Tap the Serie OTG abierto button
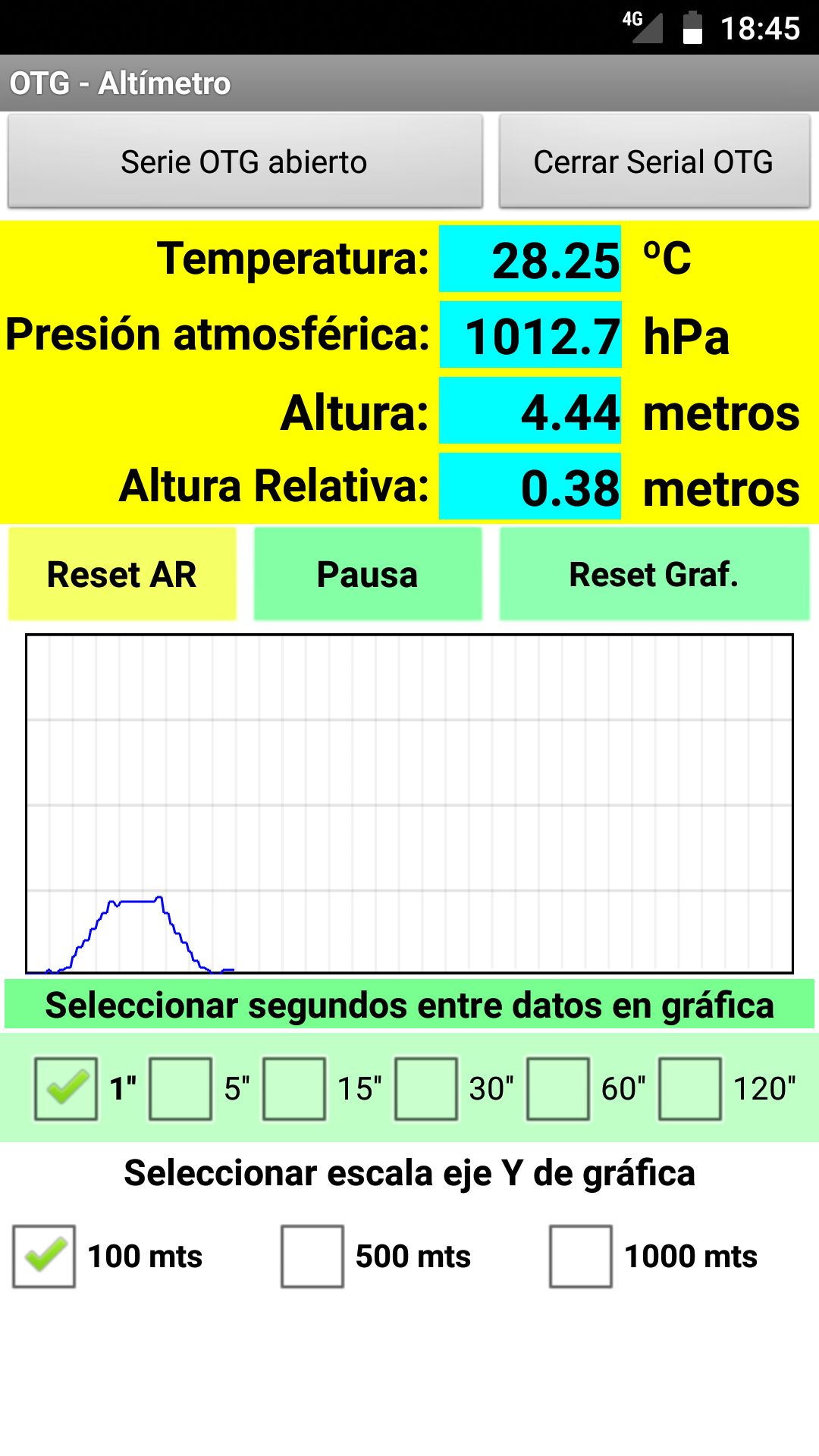Viewport: 819px width, 1456px height. [x=245, y=162]
